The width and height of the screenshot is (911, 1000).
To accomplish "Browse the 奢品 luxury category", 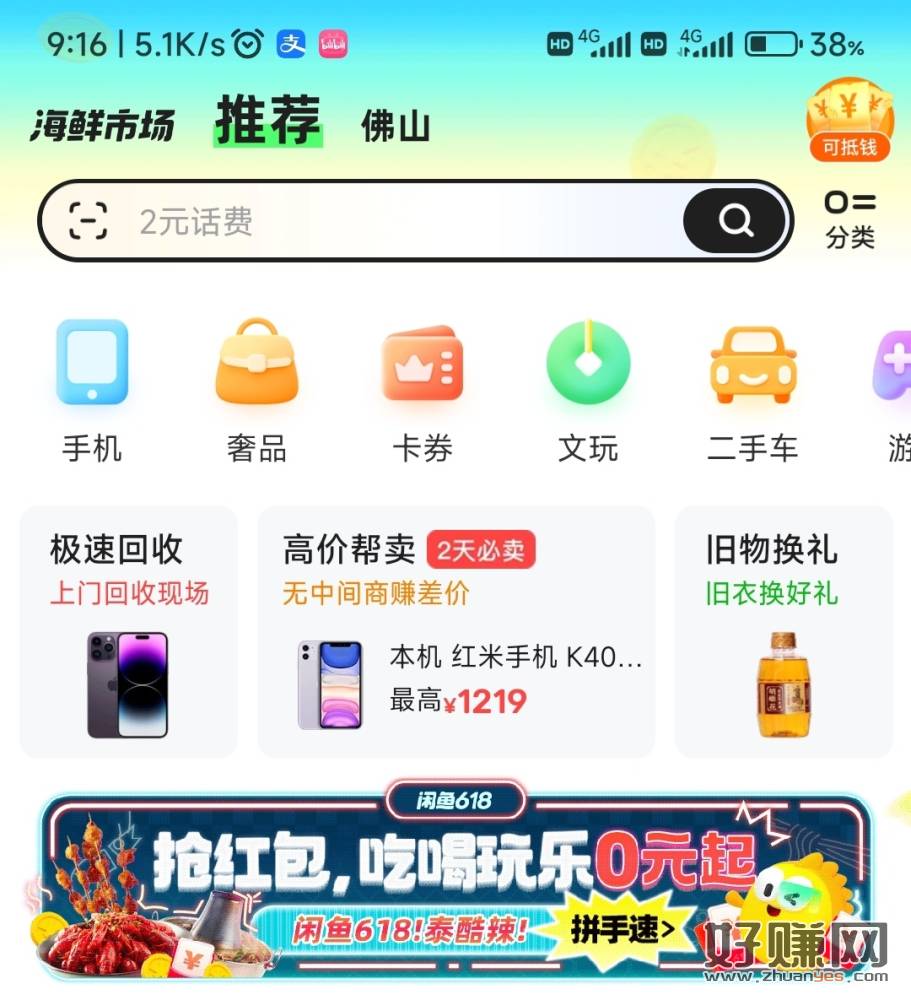I will pyautogui.click(x=257, y=392).
